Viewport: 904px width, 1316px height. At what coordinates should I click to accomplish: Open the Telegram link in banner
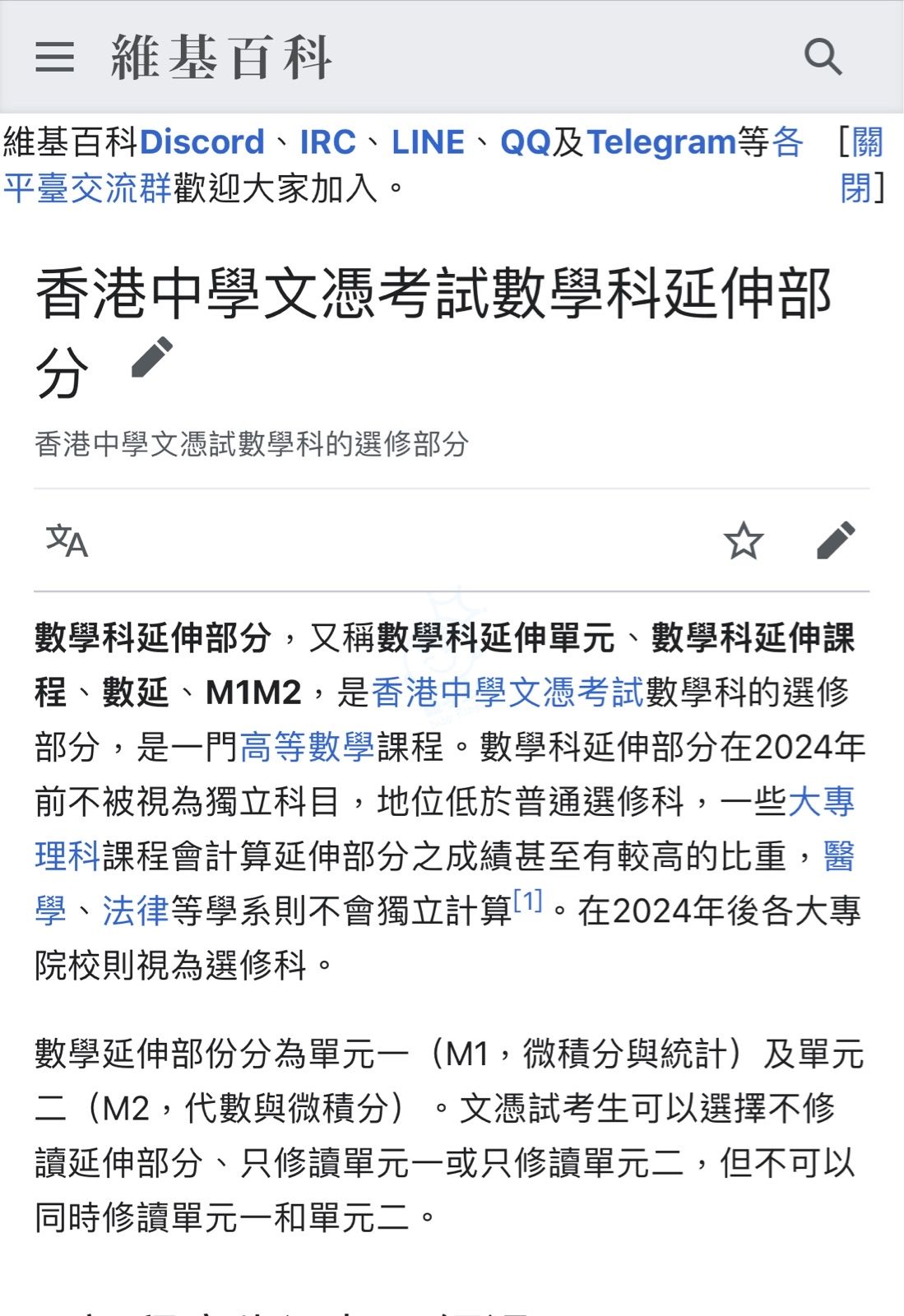pos(661,142)
